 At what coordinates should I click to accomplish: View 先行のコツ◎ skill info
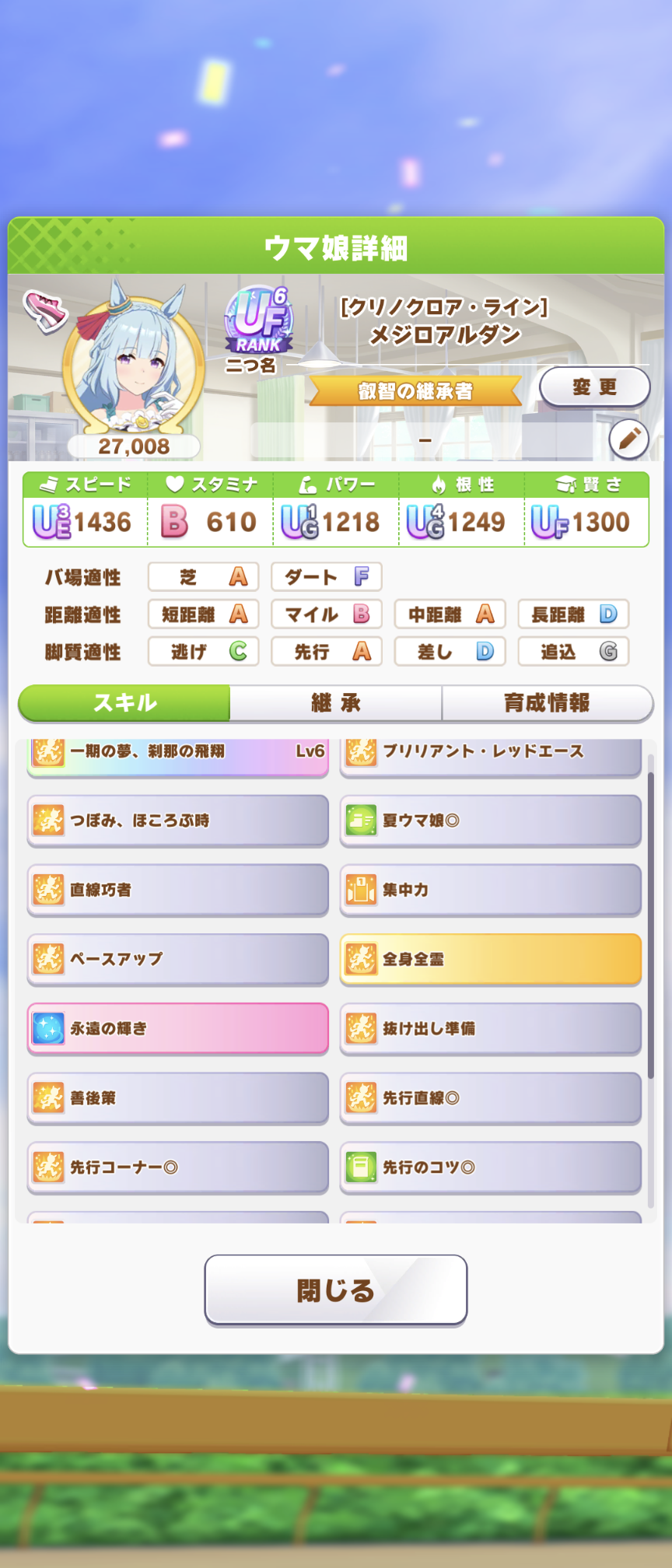pos(490,1167)
